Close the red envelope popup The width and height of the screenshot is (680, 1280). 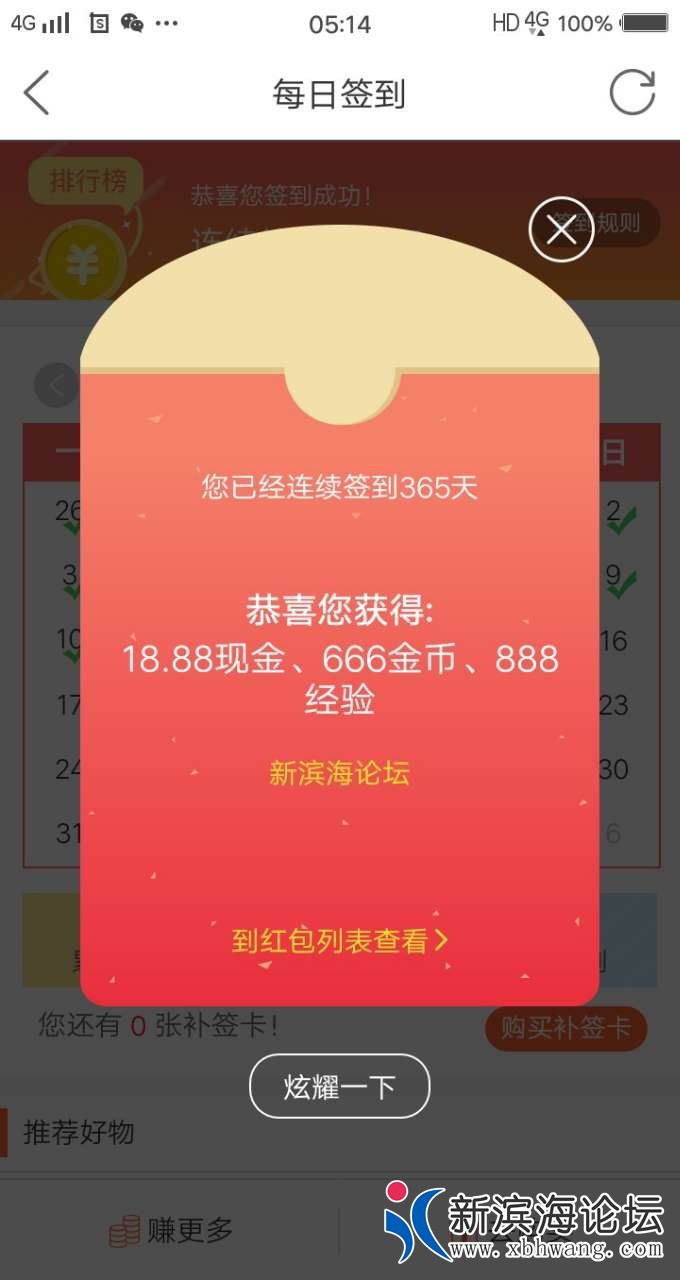coord(561,230)
